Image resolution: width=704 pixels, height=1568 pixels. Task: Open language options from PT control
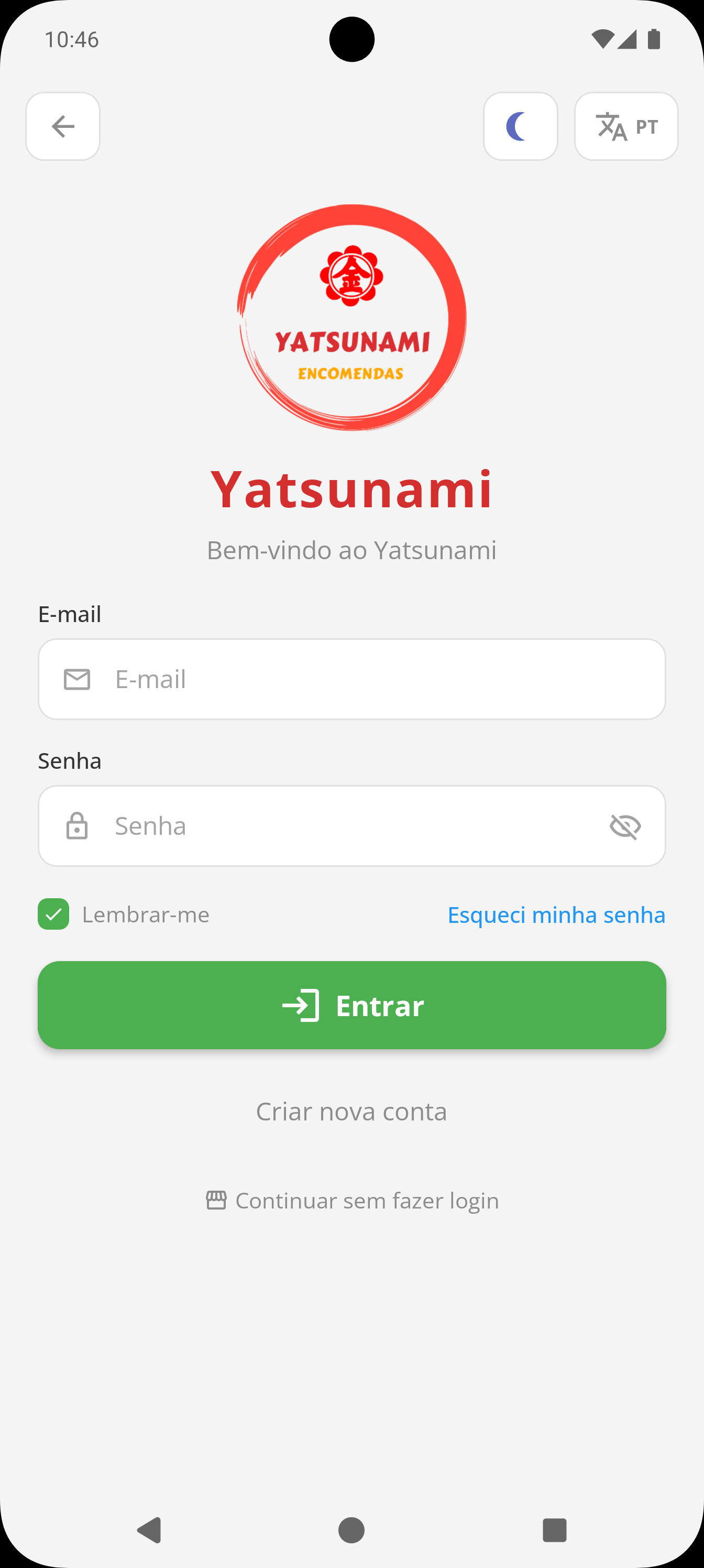[x=626, y=126]
